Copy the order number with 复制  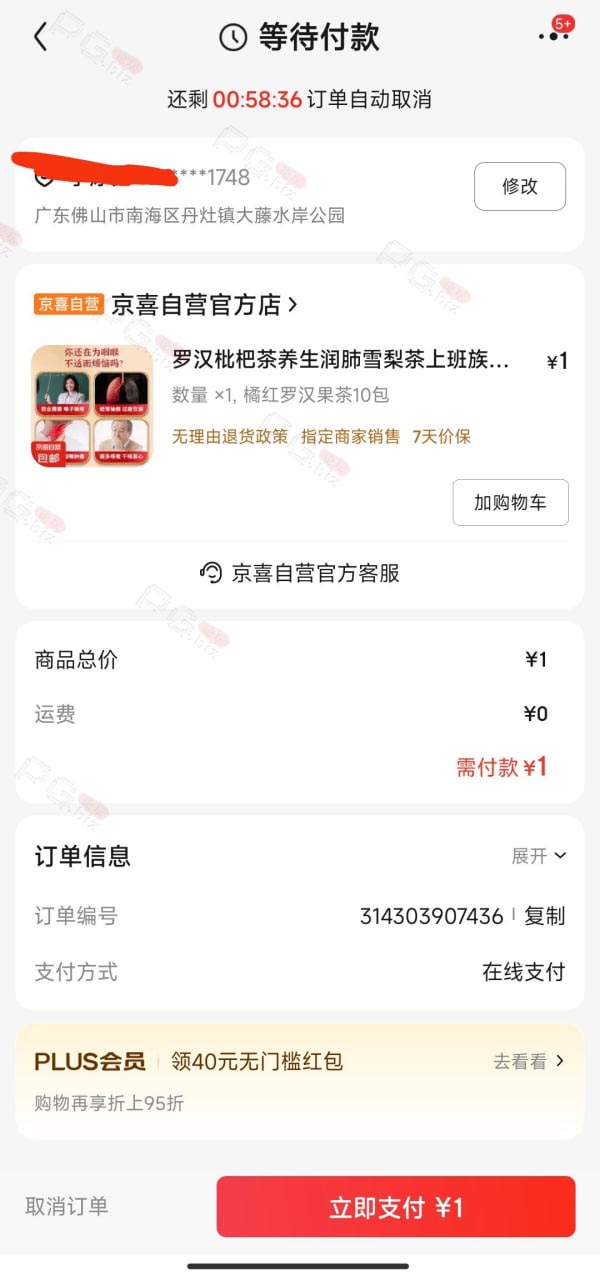tap(545, 916)
